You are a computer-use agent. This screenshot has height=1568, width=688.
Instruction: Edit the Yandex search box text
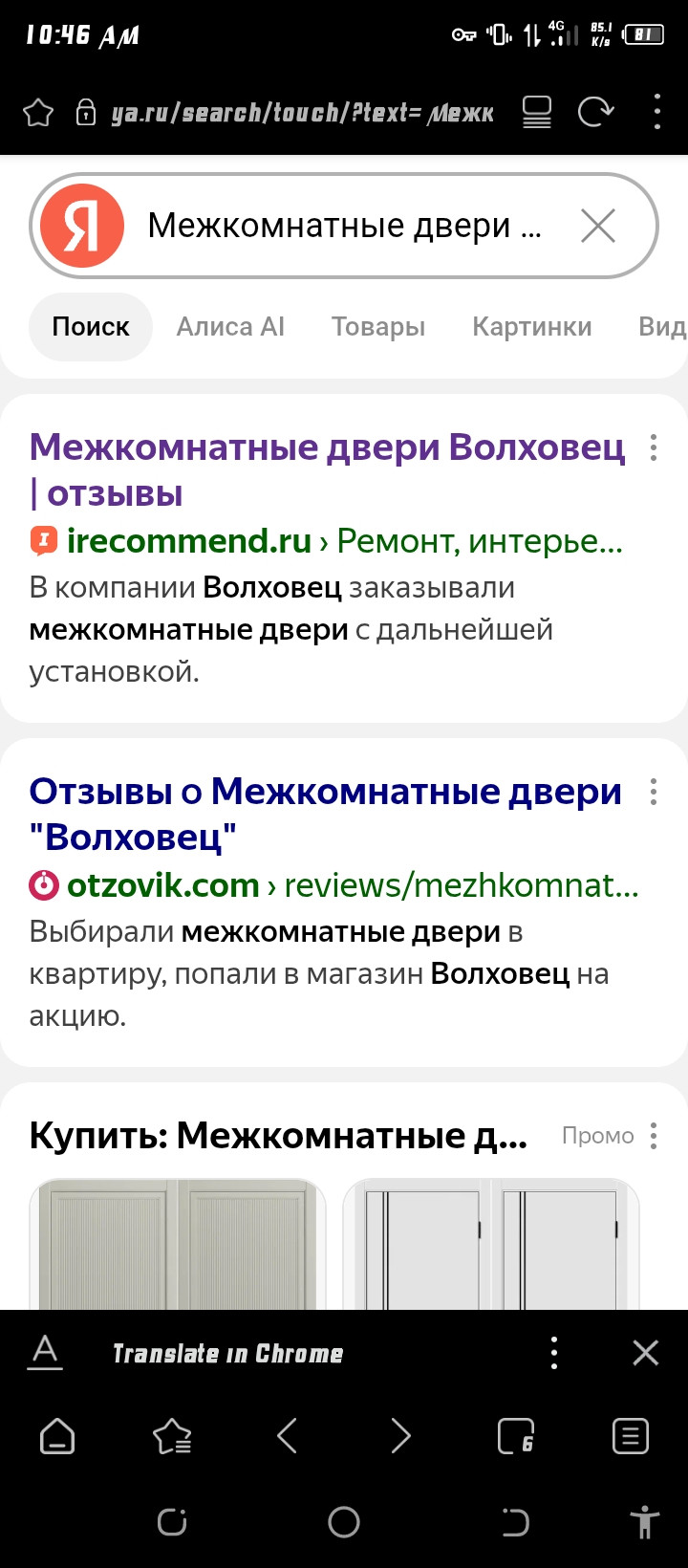(344, 227)
